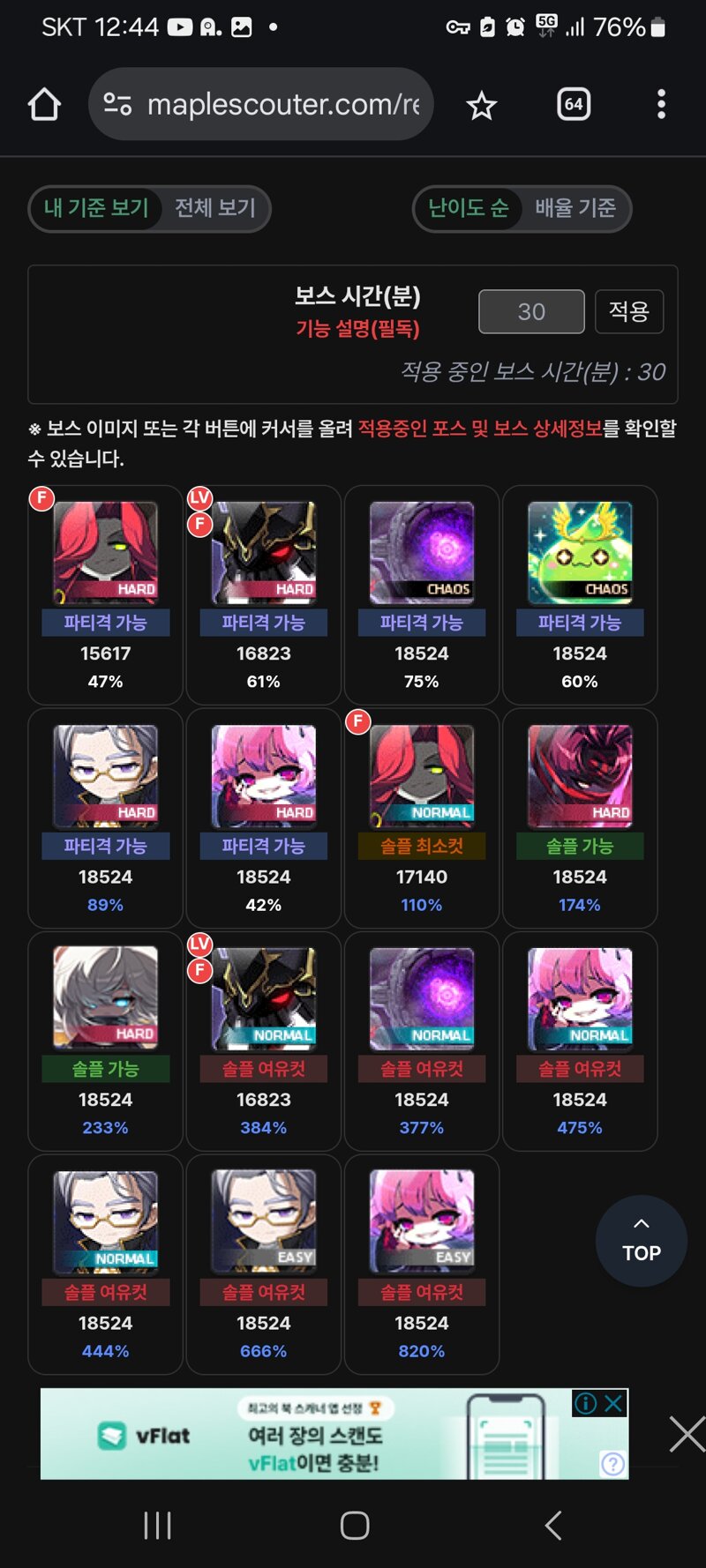Go back using the system back button
The image size is (706, 1568).
click(553, 1525)
